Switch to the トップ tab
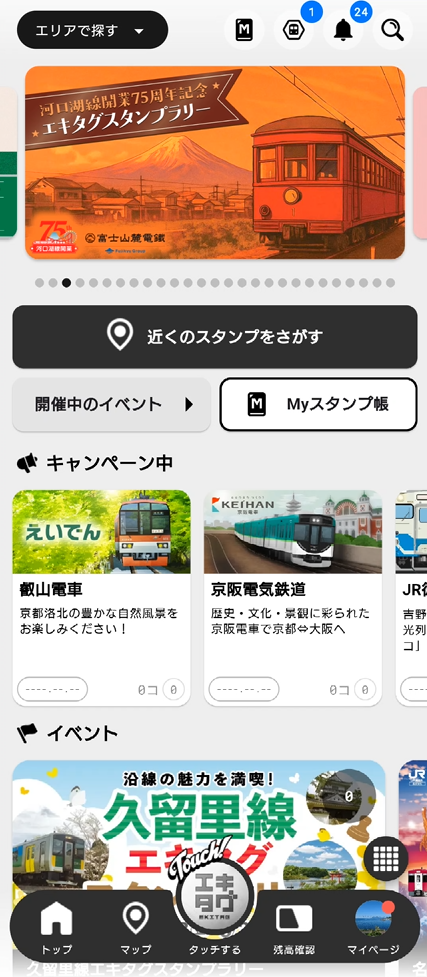The width and height of the screenshot is (427, 977). click(56, 928)
